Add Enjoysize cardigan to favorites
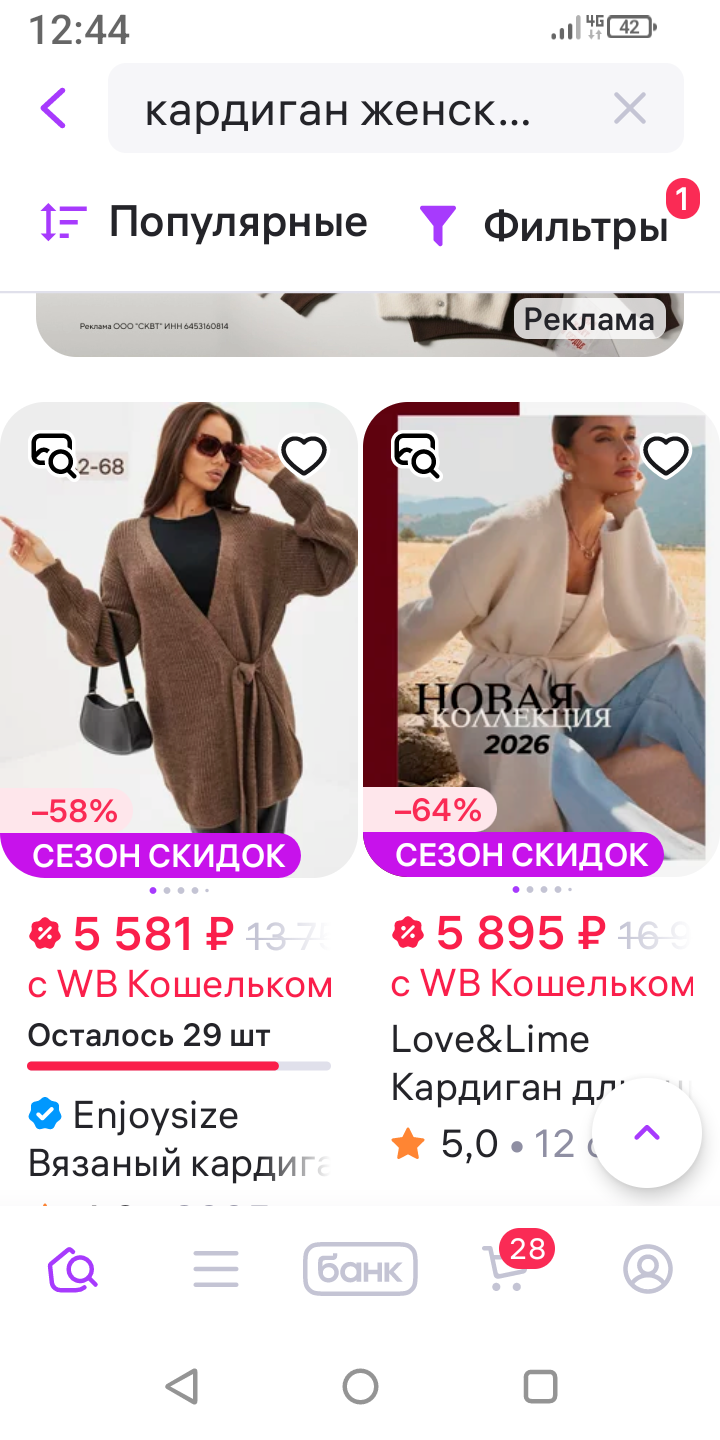This screenshot has height=1440, width=720. pyautogui.click(x=304, y=456)
